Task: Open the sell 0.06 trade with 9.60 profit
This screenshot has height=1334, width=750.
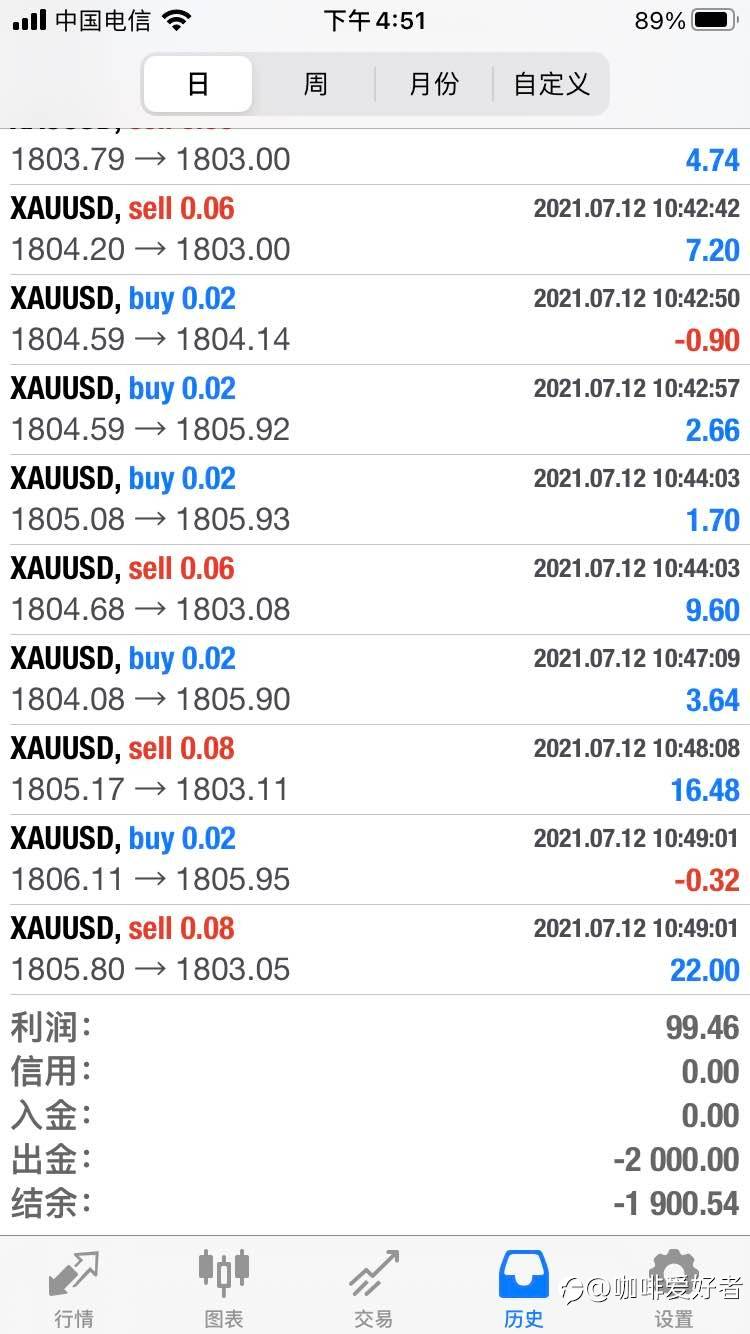Action: [x=375, y=590]
